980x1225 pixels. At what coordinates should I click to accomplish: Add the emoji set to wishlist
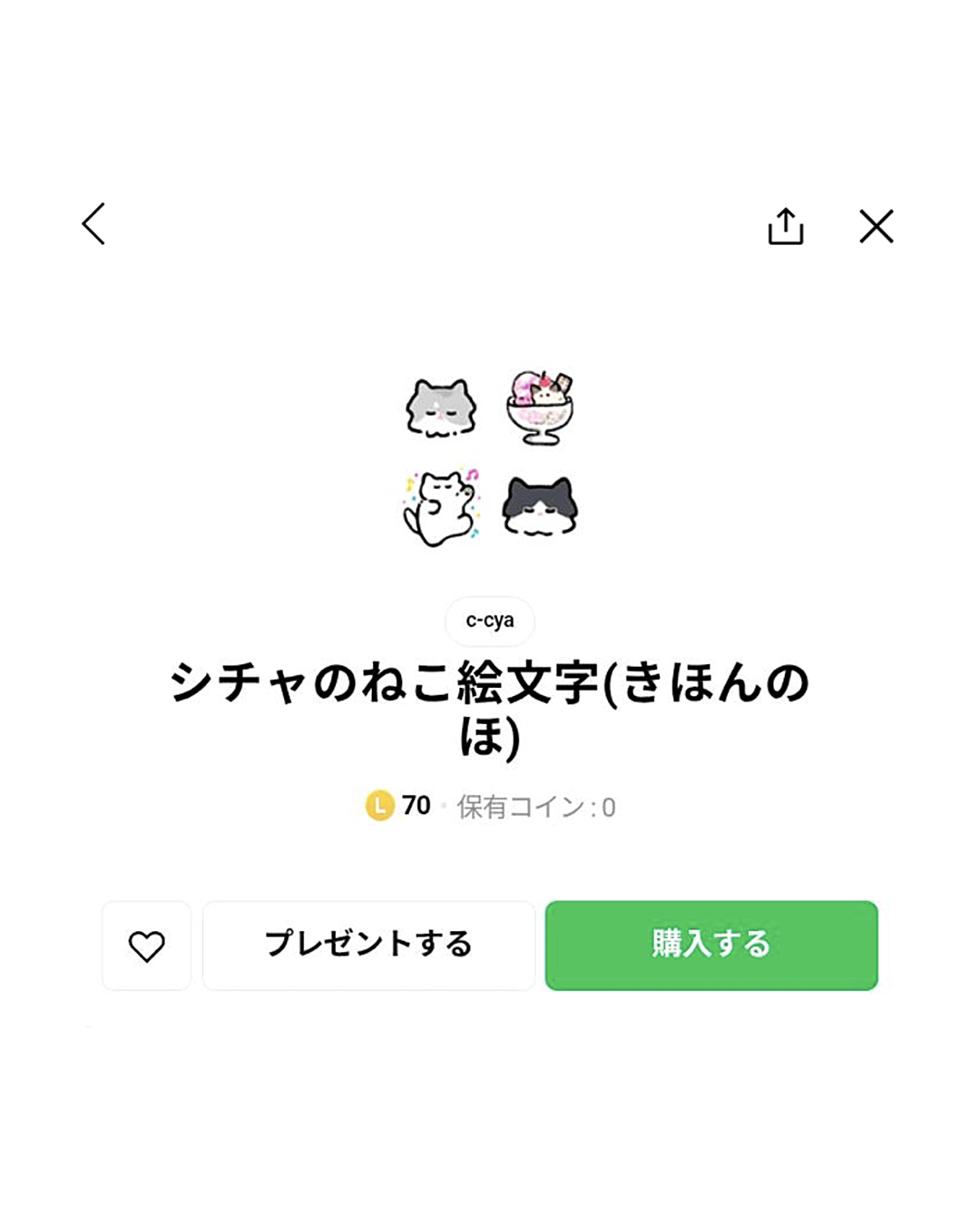click(147, 946)
